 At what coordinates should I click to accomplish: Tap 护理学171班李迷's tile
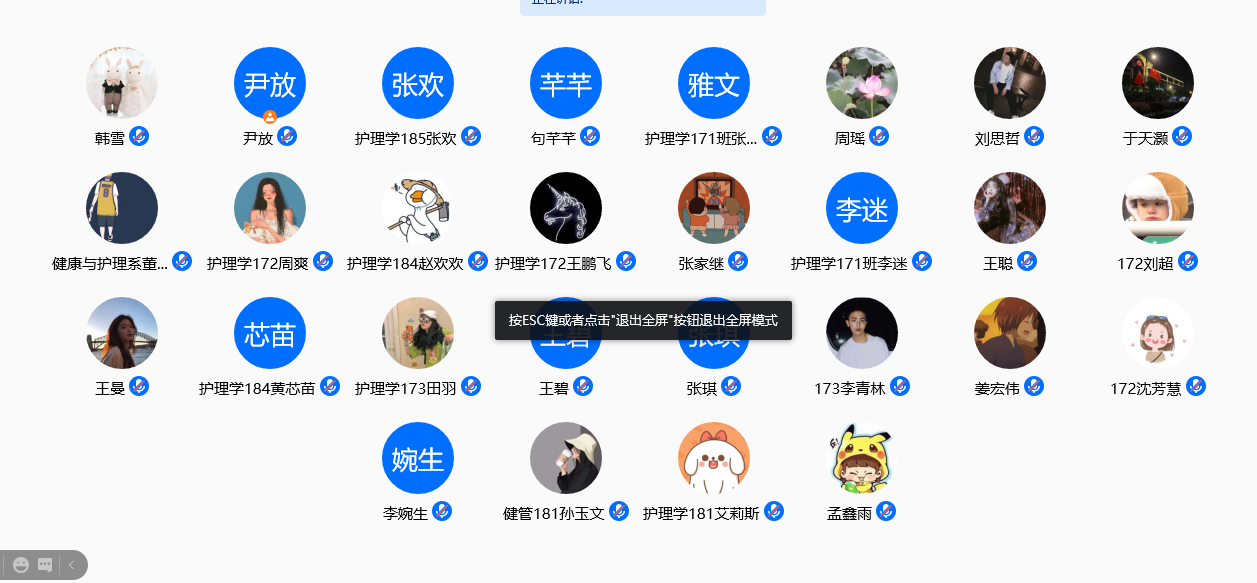point(862,208)
